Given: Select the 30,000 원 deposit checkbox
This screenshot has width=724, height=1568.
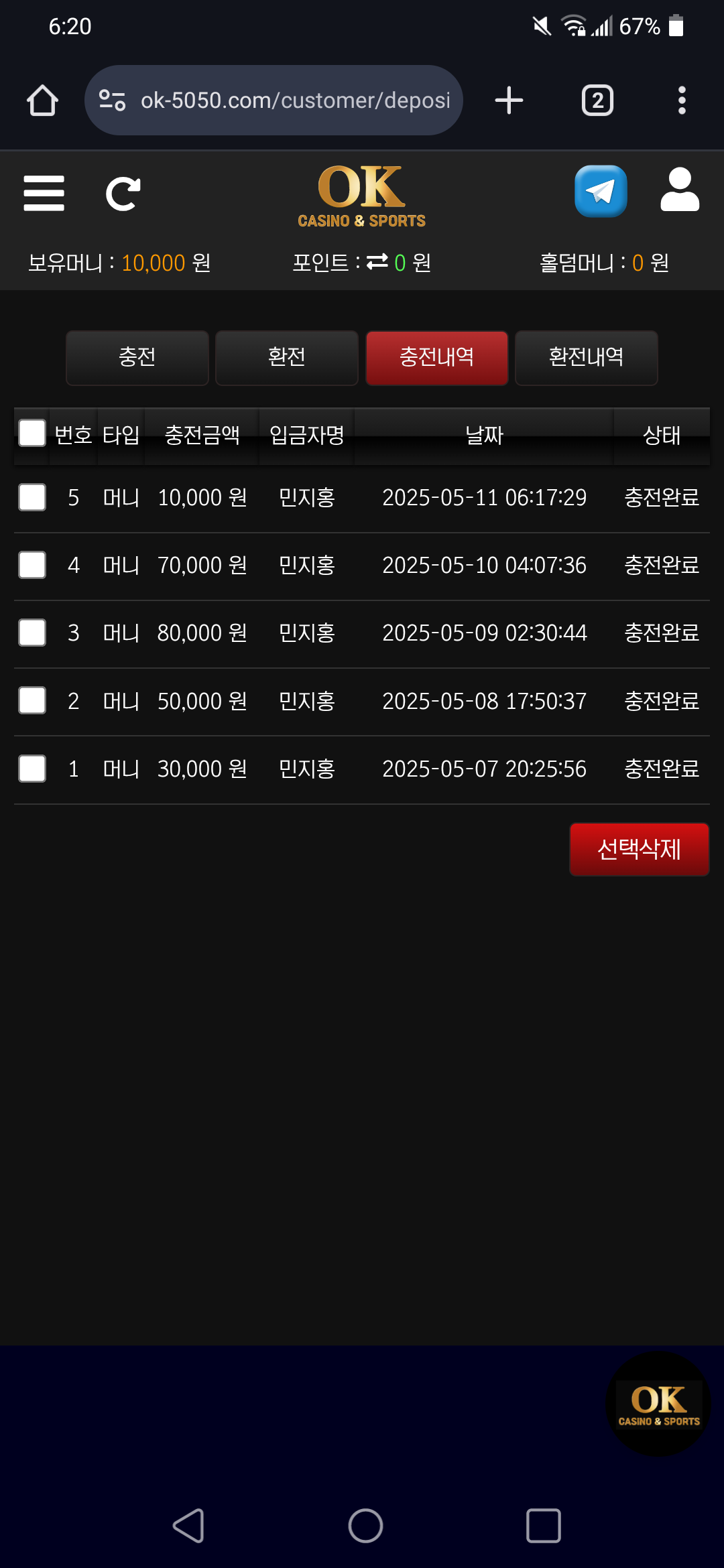Looking at the screenshot, I should (x=32, y=769).
